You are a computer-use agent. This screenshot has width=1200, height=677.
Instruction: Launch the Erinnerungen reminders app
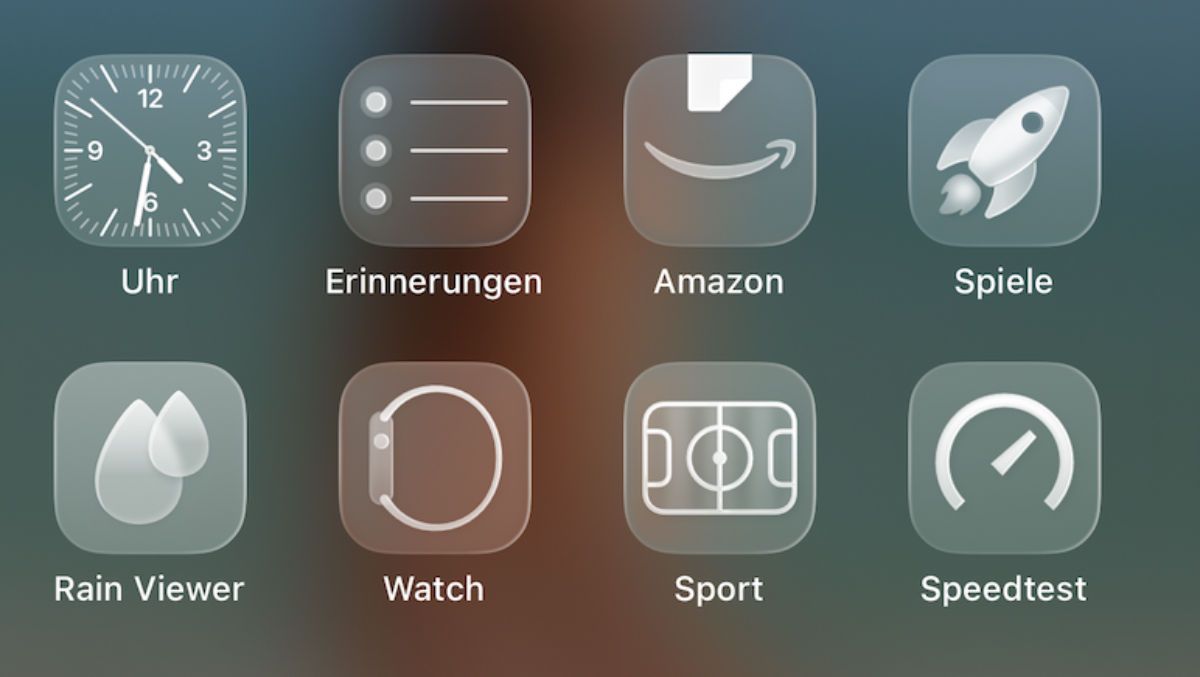[x=435, y=150]
